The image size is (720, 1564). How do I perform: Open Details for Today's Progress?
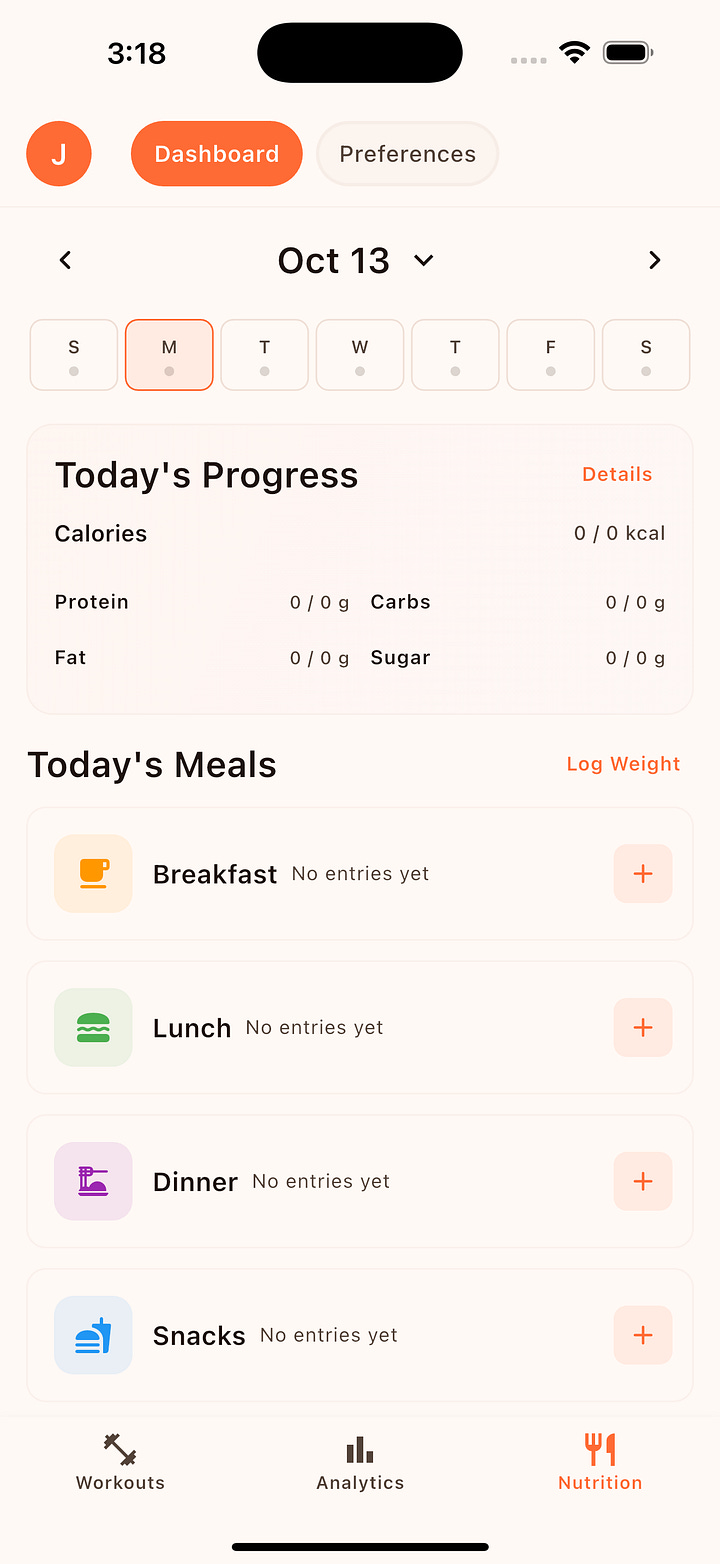(617, 474)
